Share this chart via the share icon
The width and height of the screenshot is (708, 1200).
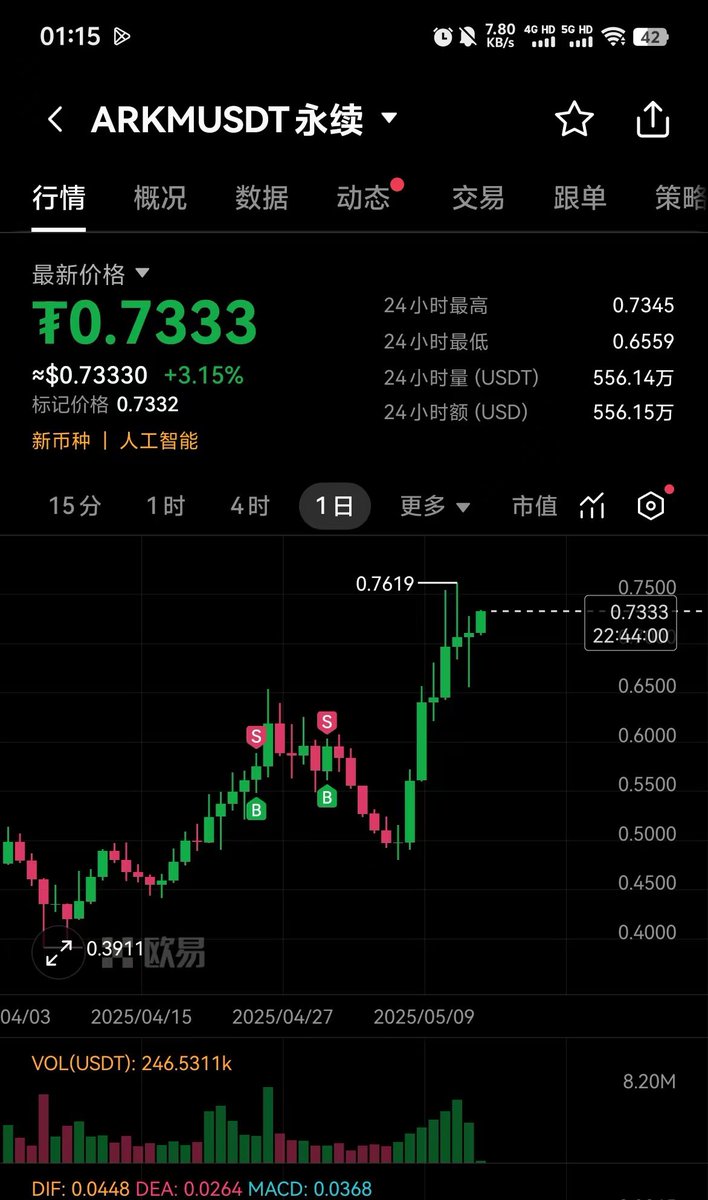pos(652,120)
